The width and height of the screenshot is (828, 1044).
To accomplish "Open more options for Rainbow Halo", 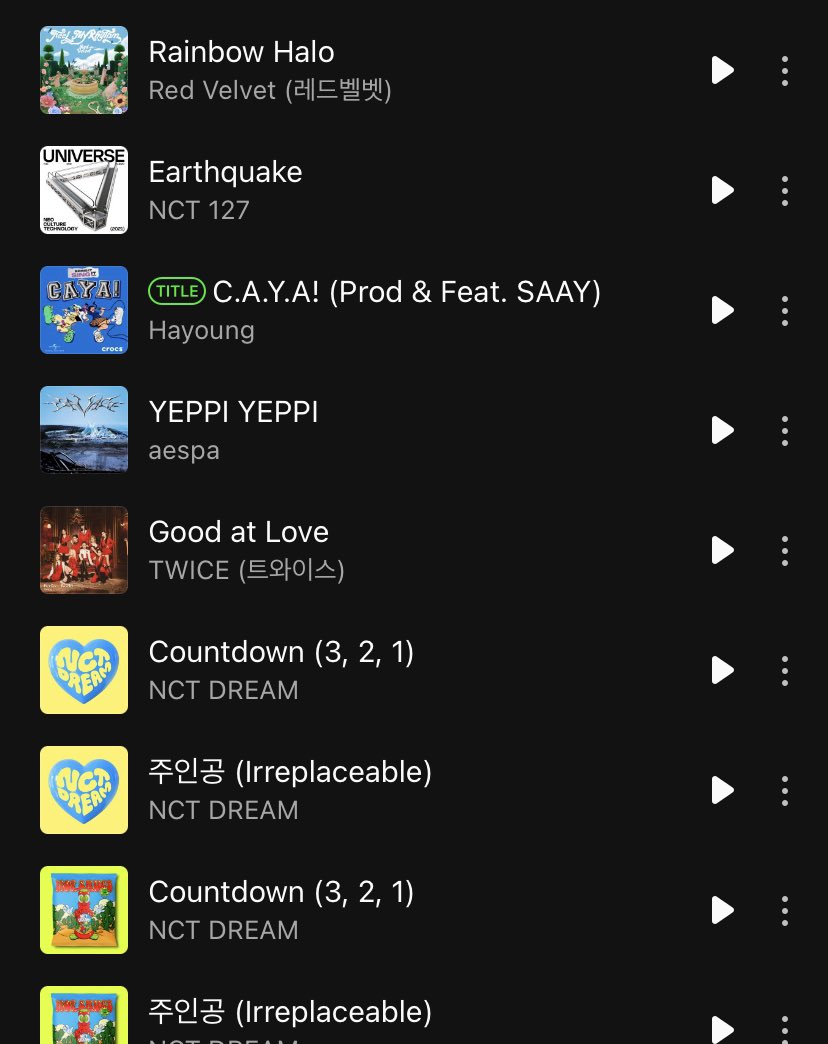I will pyautogui.click(x=785, y=70).
